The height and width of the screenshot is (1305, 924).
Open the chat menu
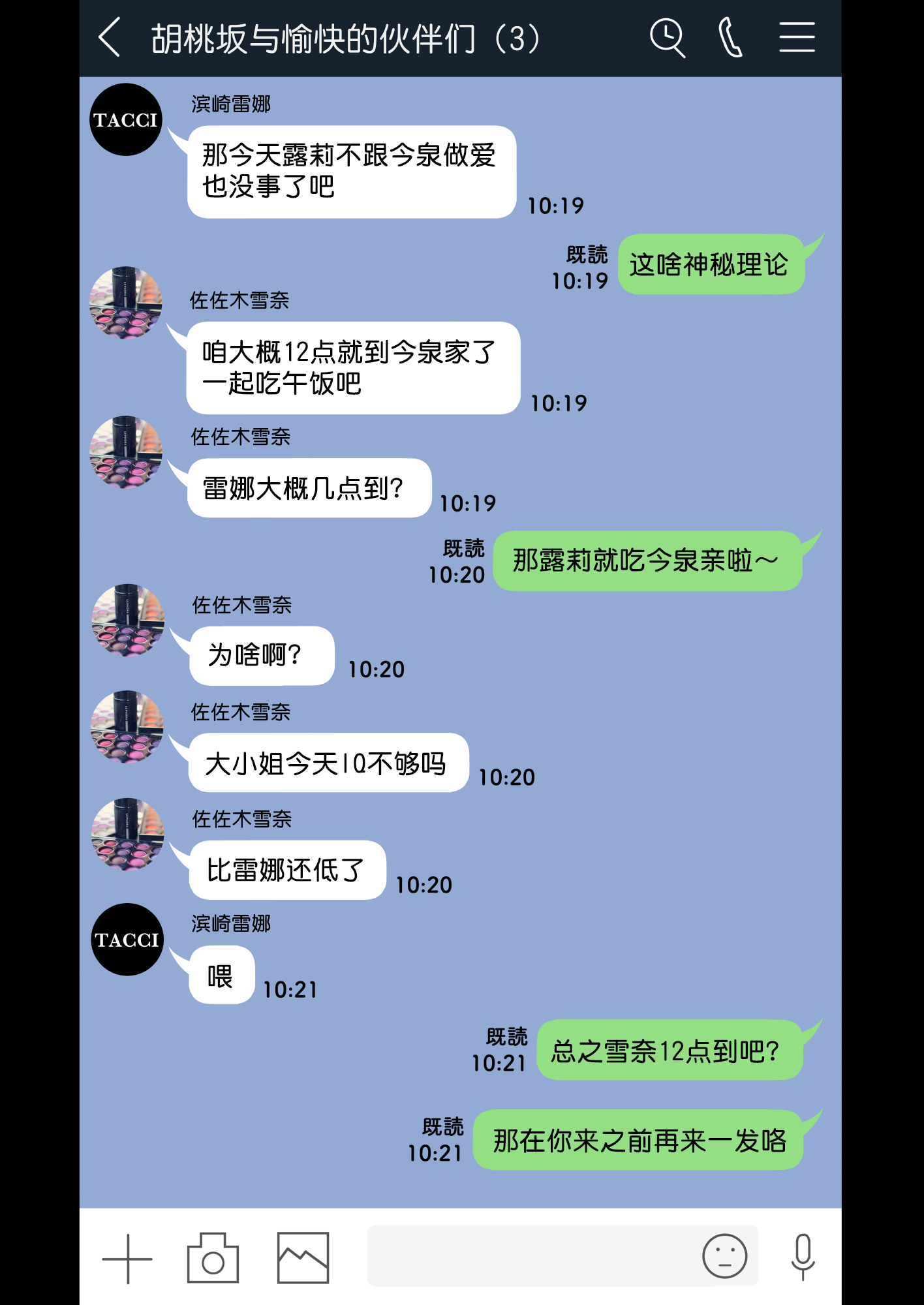click(x=797, y=38)
